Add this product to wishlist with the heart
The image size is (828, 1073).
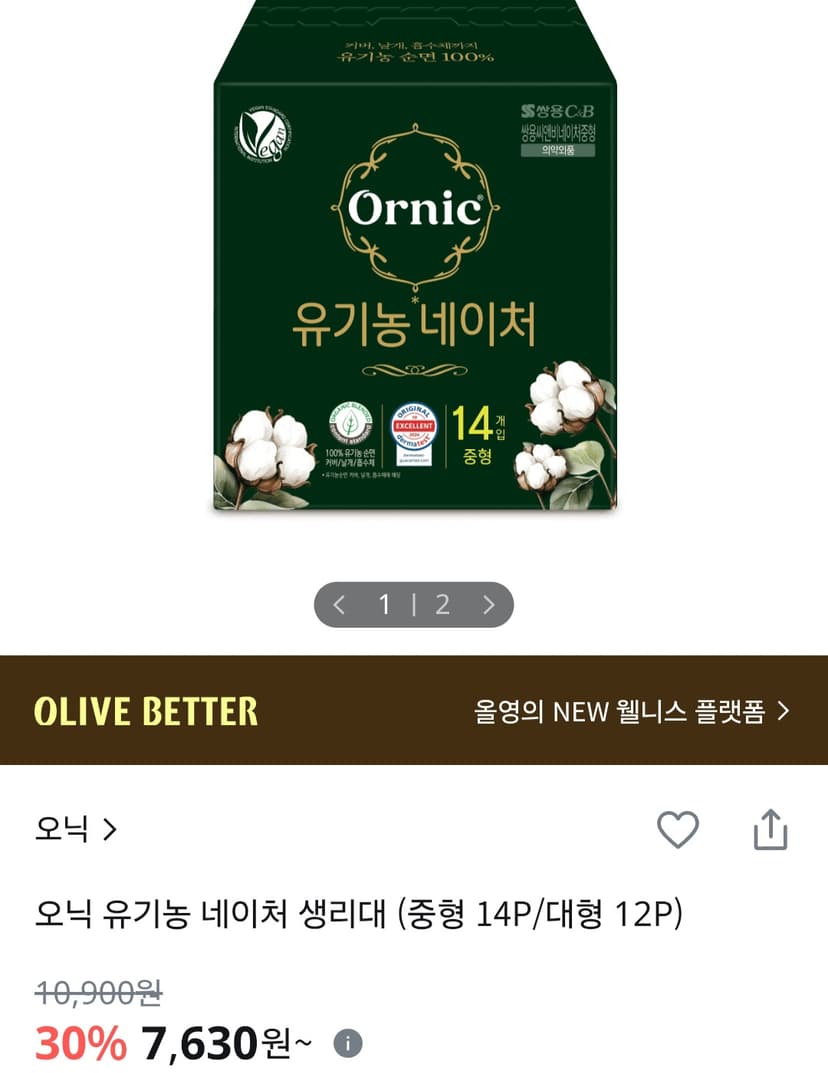(677, 829)
